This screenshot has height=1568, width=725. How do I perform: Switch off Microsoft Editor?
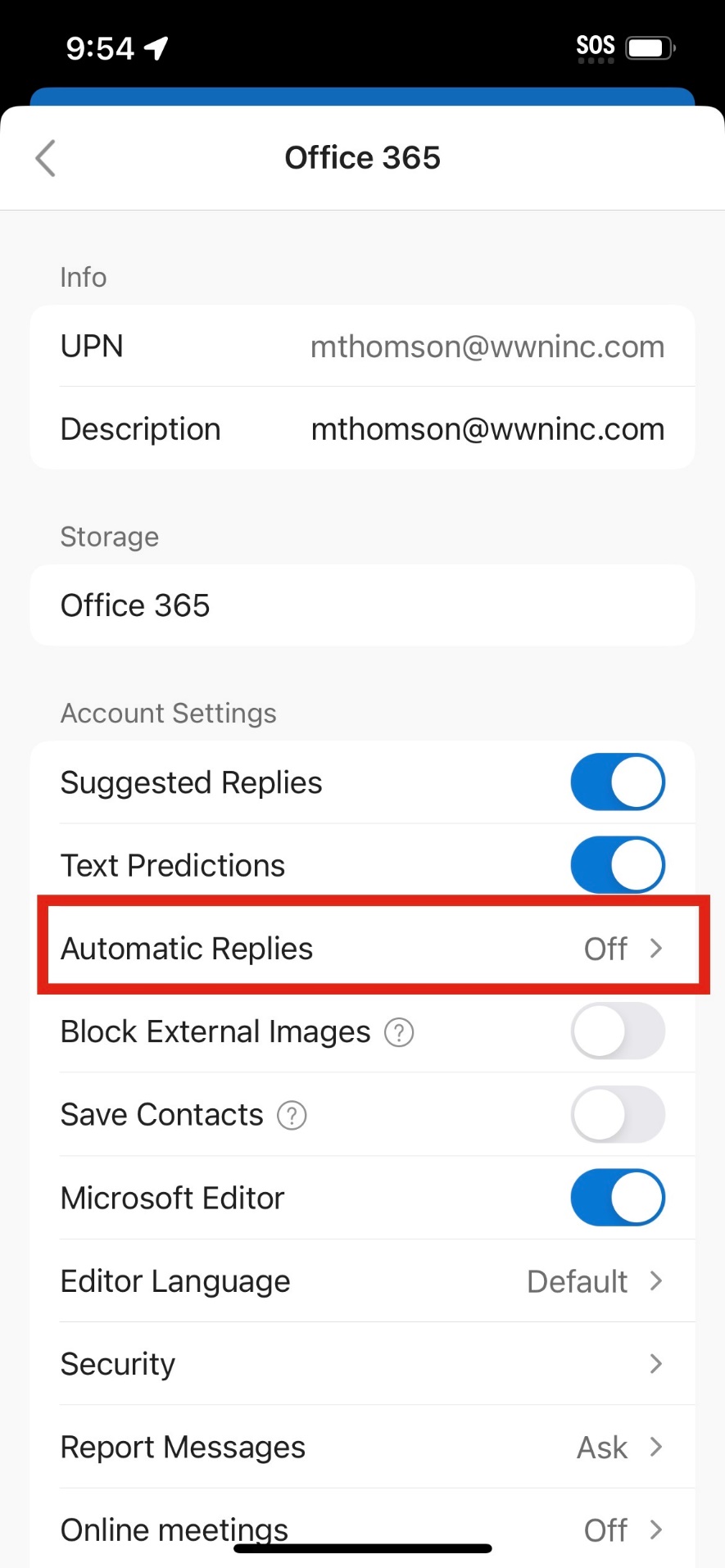[618, 1198]
